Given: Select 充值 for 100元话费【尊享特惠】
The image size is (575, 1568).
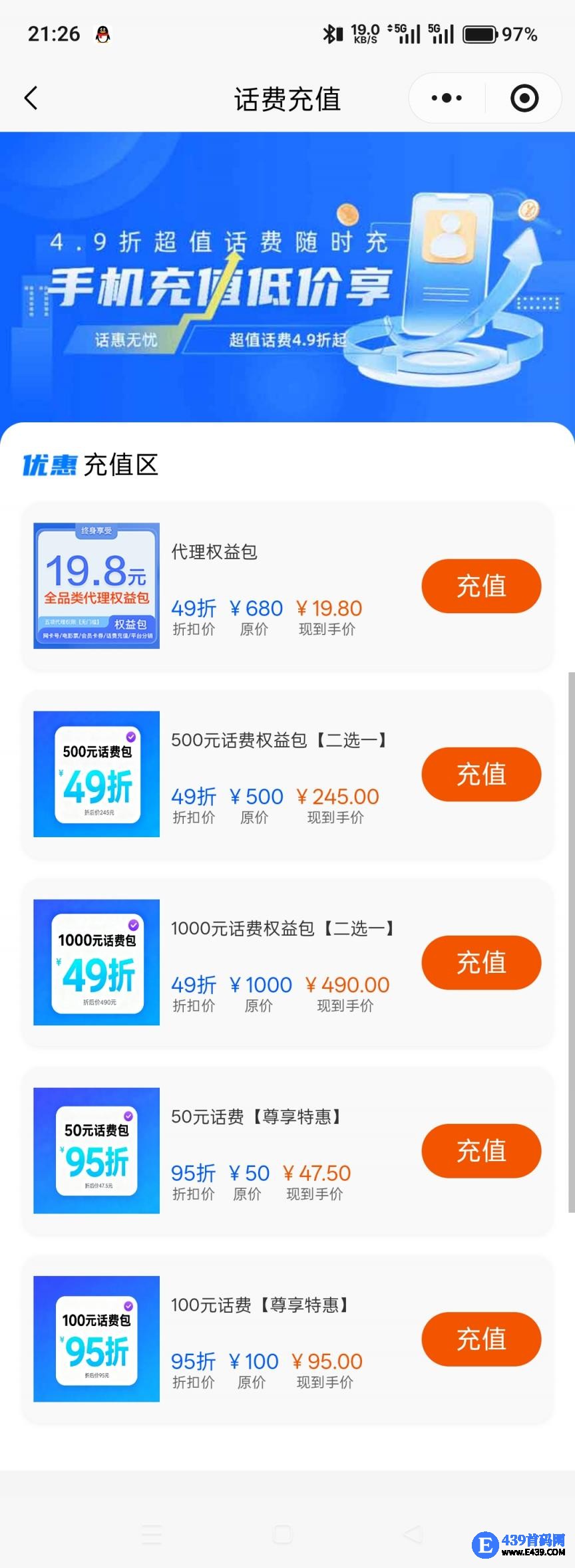Looking at the screenshot, I should 481,1339.
